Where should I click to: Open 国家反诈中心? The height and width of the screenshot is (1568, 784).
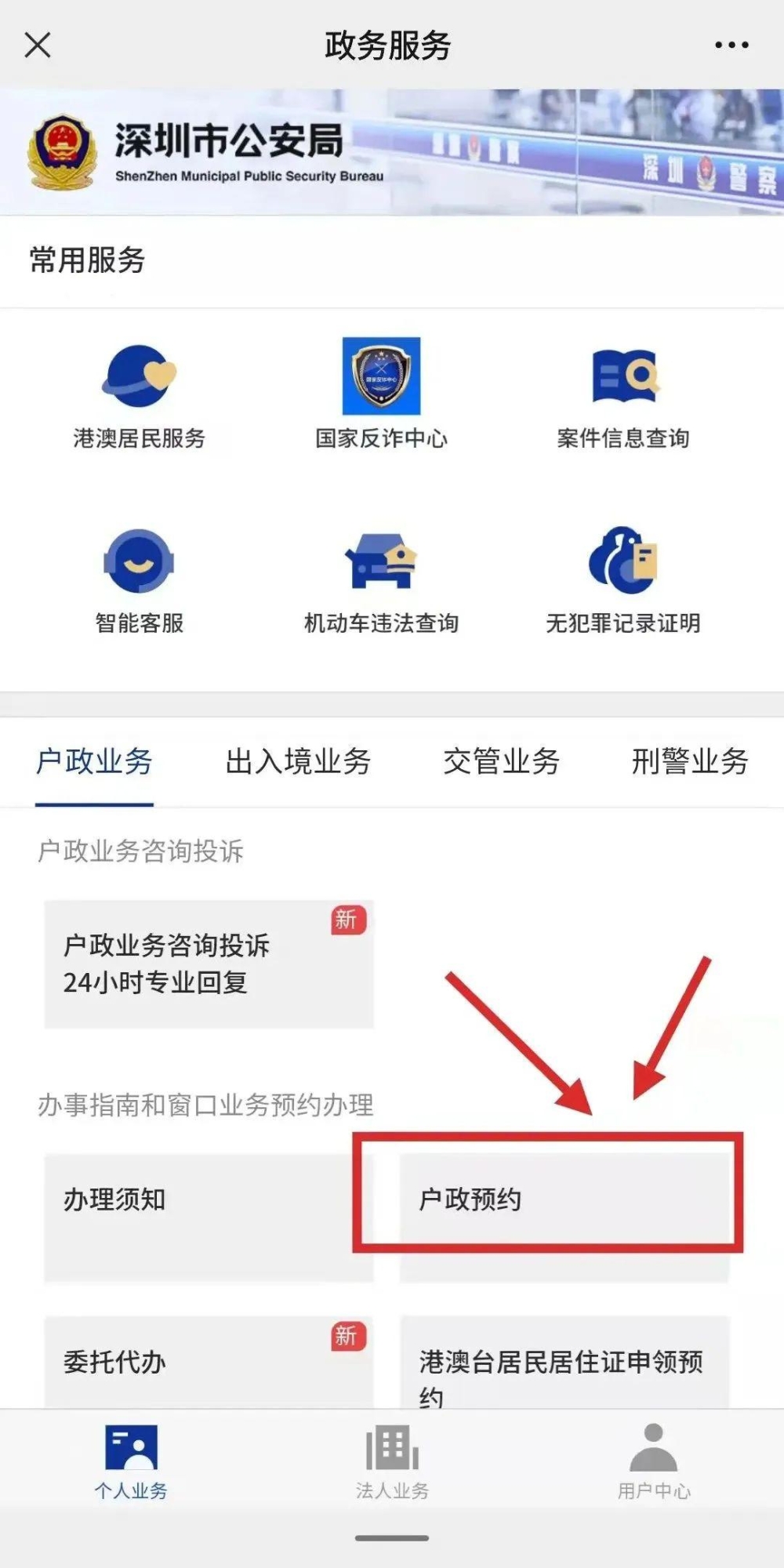[381, 396]
